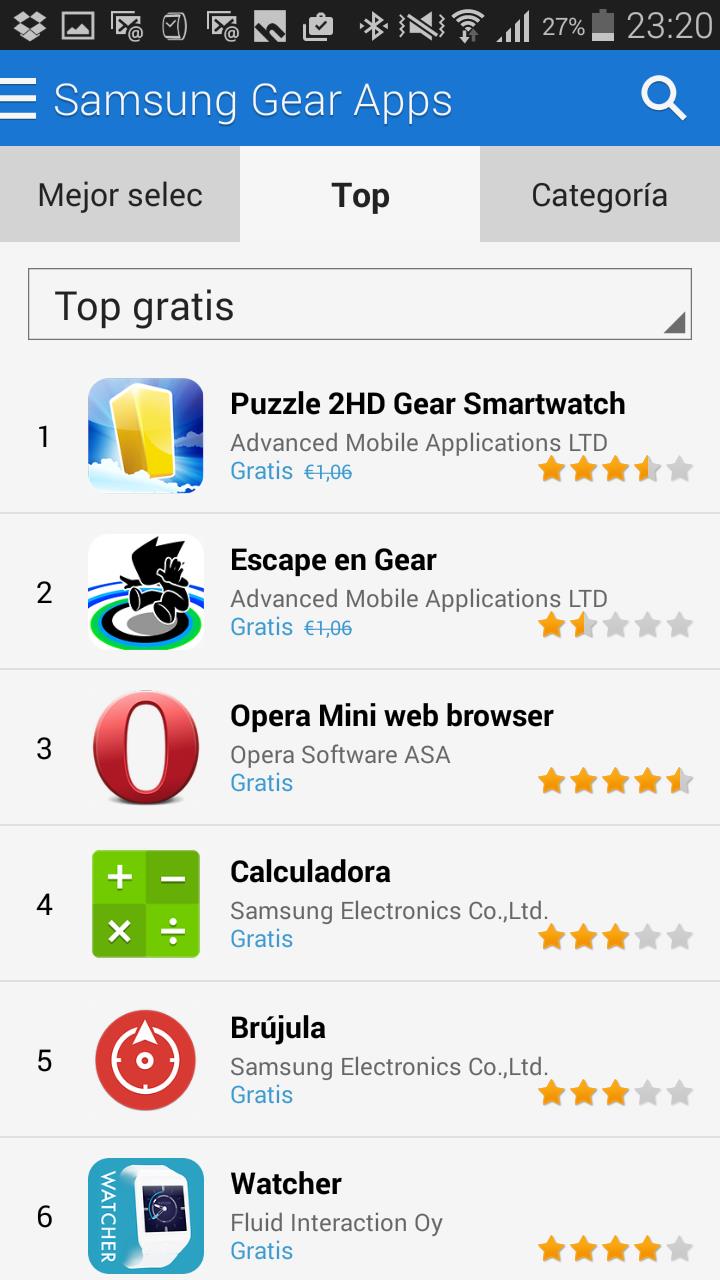Switch to the Mejor selec tab
The height and width of the screenshot is (1280, 720).
click(x=120, y=195)
